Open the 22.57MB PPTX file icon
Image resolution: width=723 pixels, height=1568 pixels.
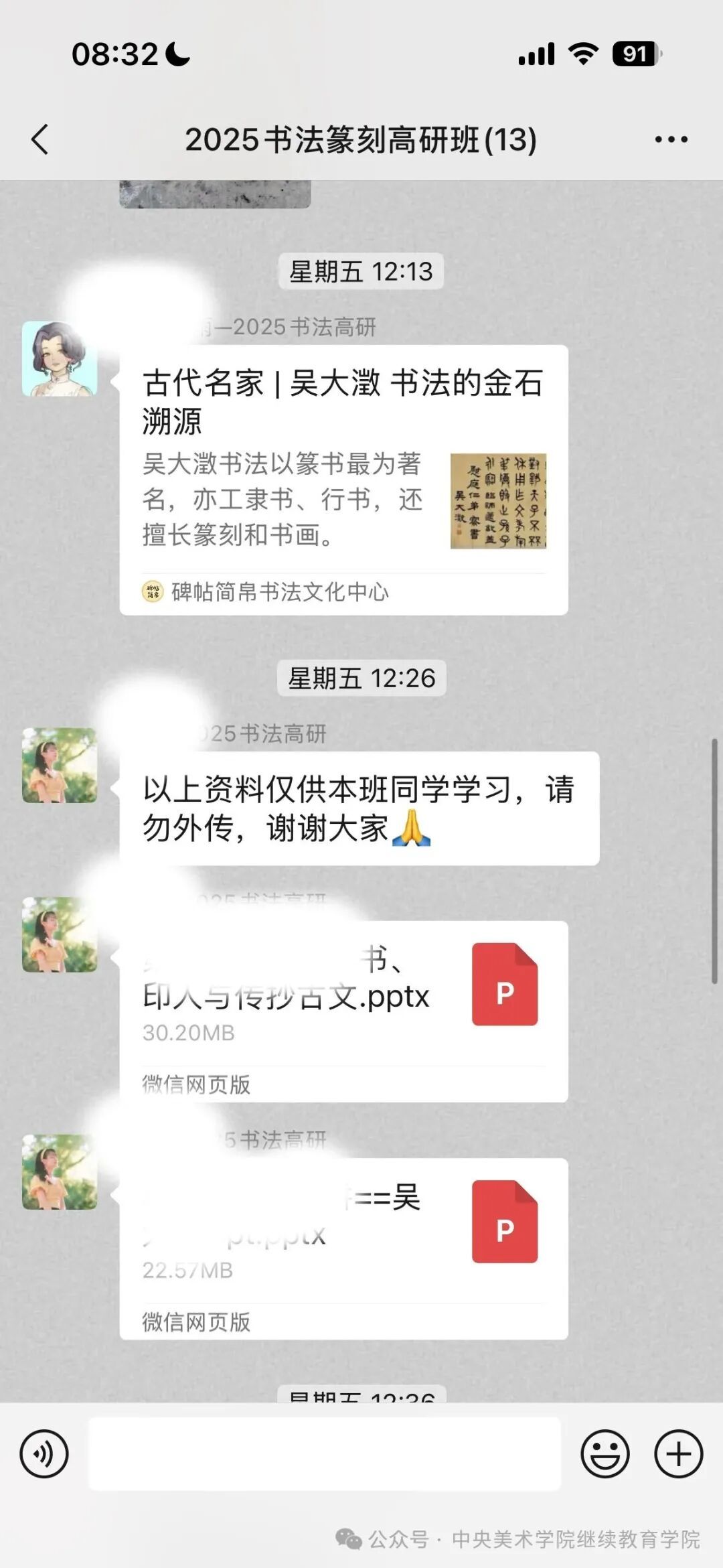505,1220
